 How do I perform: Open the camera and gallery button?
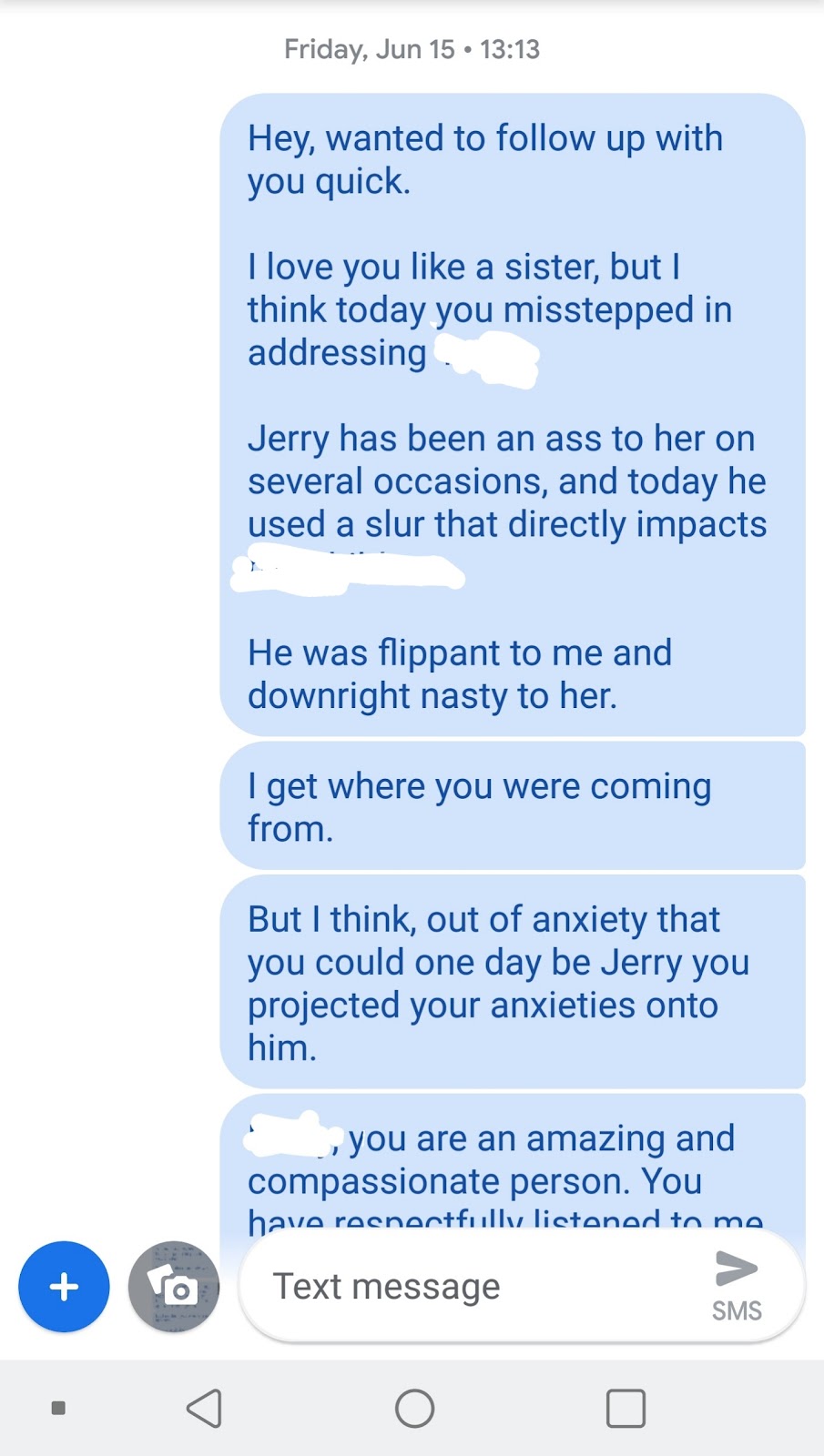pyautogui.click(x=174, y=1287)
